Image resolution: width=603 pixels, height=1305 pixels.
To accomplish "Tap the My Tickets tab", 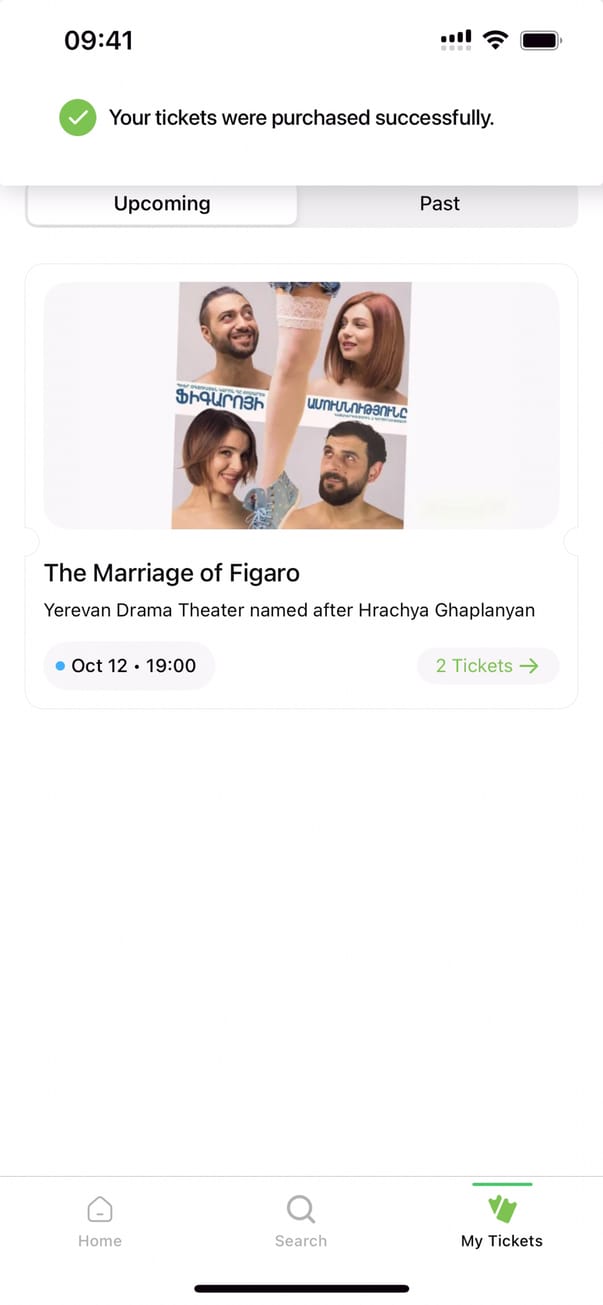I will pos(501,1222).
